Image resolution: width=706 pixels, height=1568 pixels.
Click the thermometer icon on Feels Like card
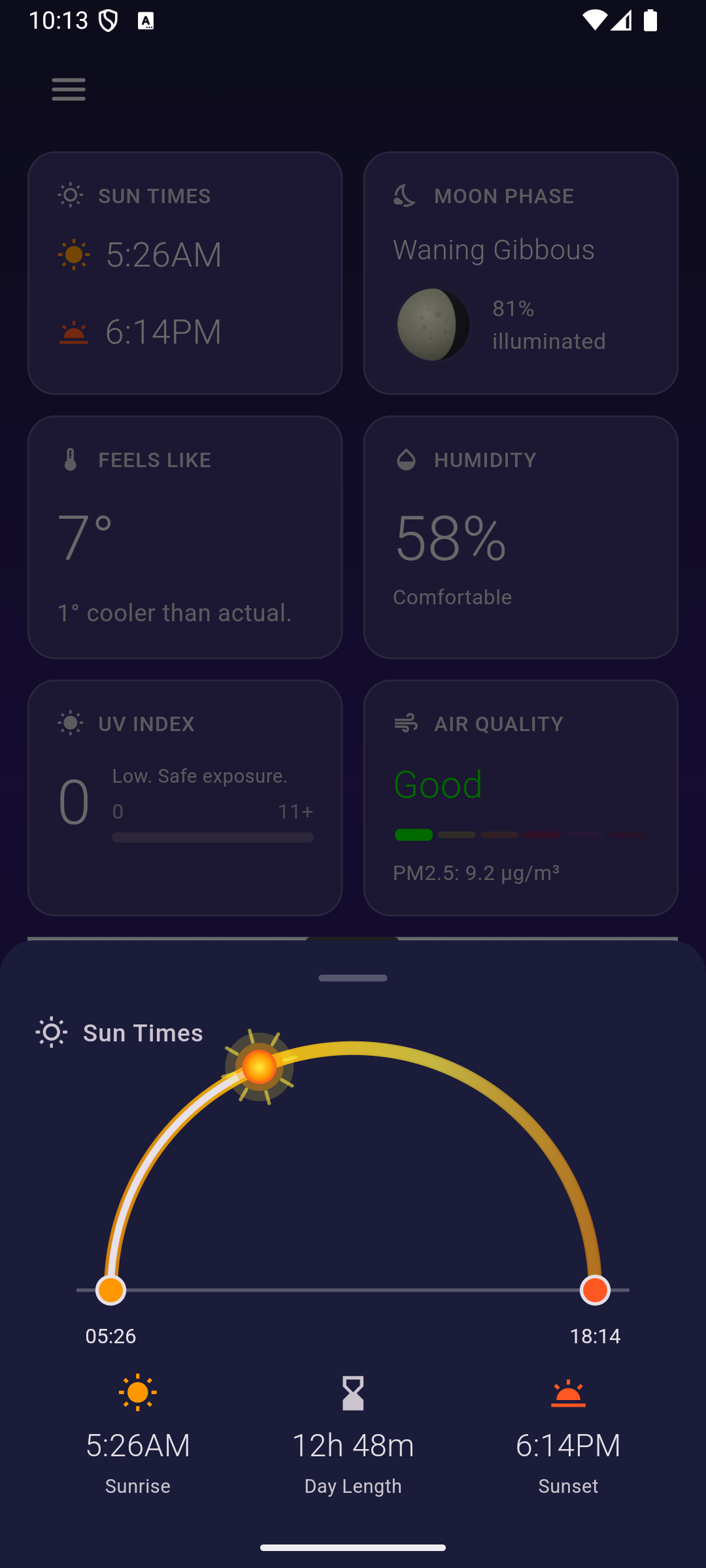coord(70,459)
